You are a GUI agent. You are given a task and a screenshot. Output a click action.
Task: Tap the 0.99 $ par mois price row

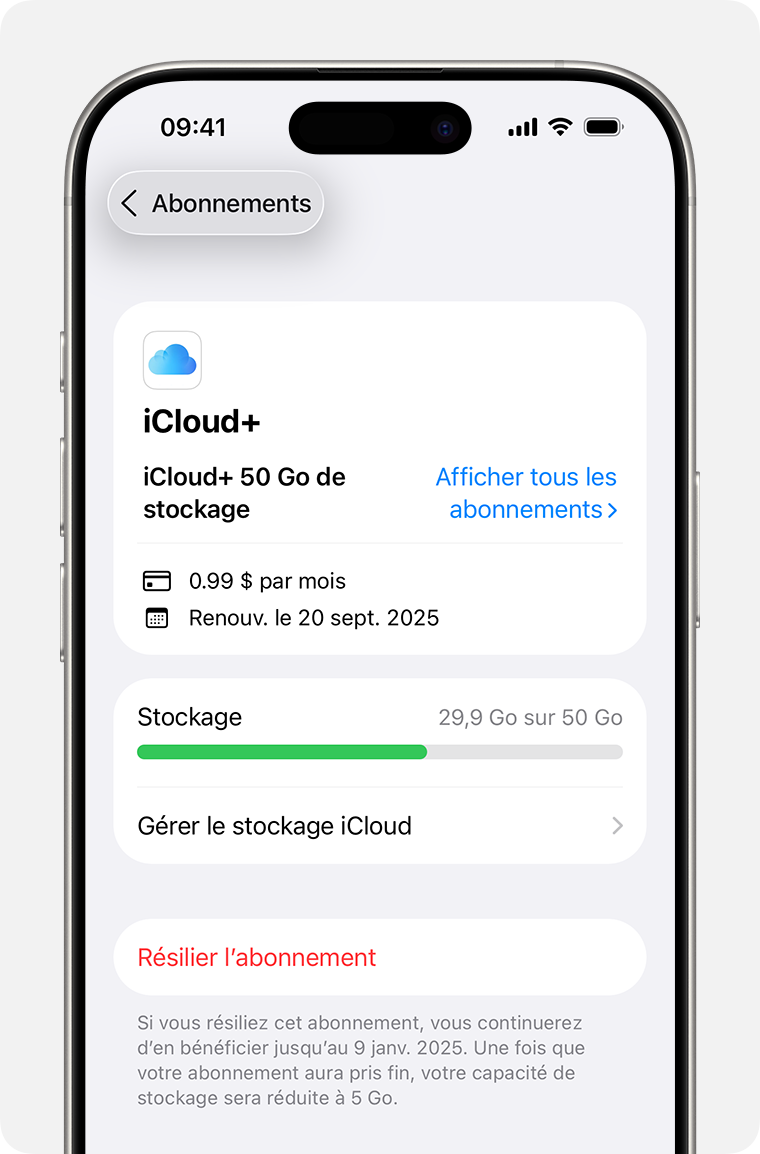pos(267,580)
